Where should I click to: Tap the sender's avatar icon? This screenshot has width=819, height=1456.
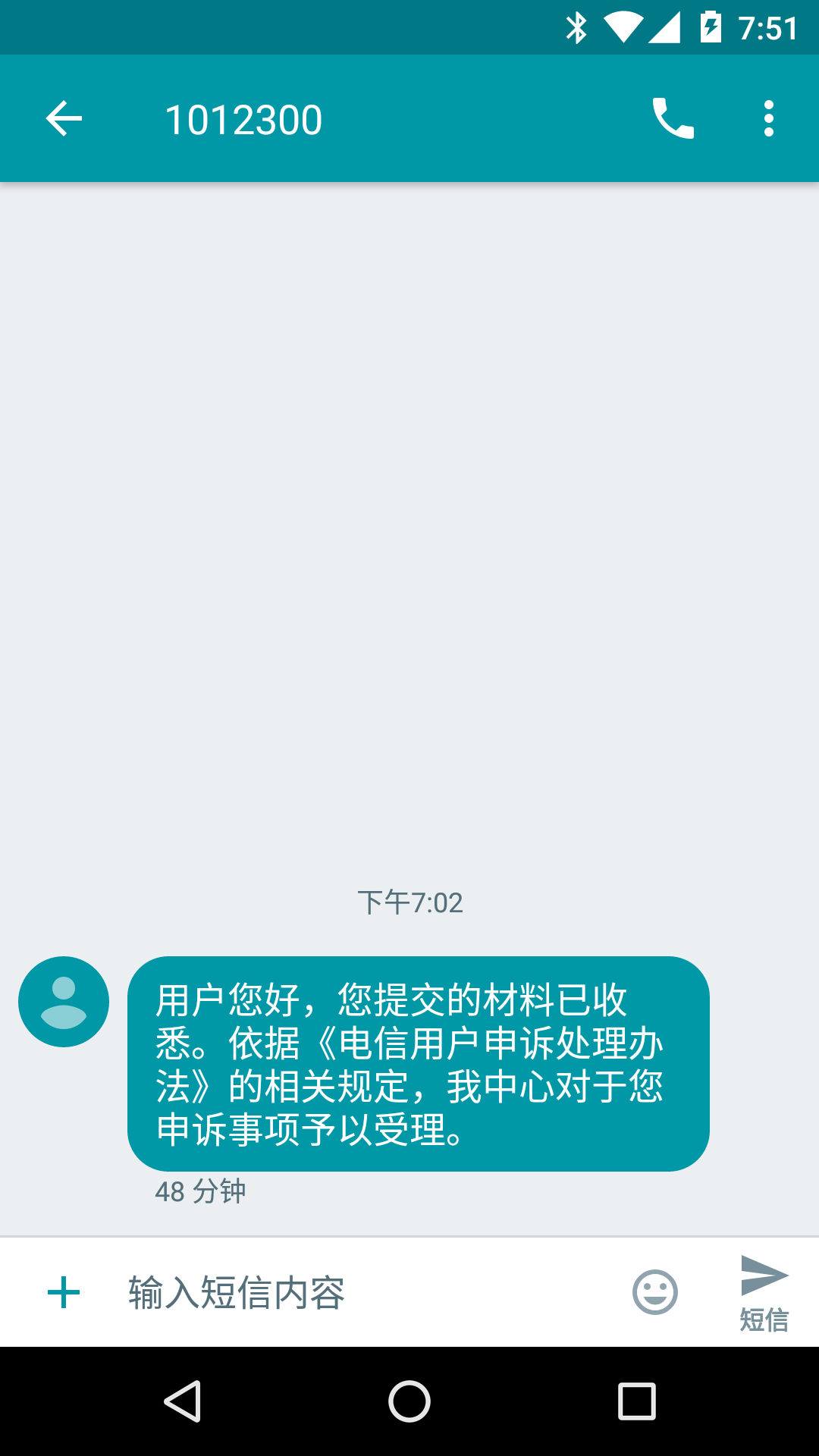pyautogui.click(x=64, y=1002)
